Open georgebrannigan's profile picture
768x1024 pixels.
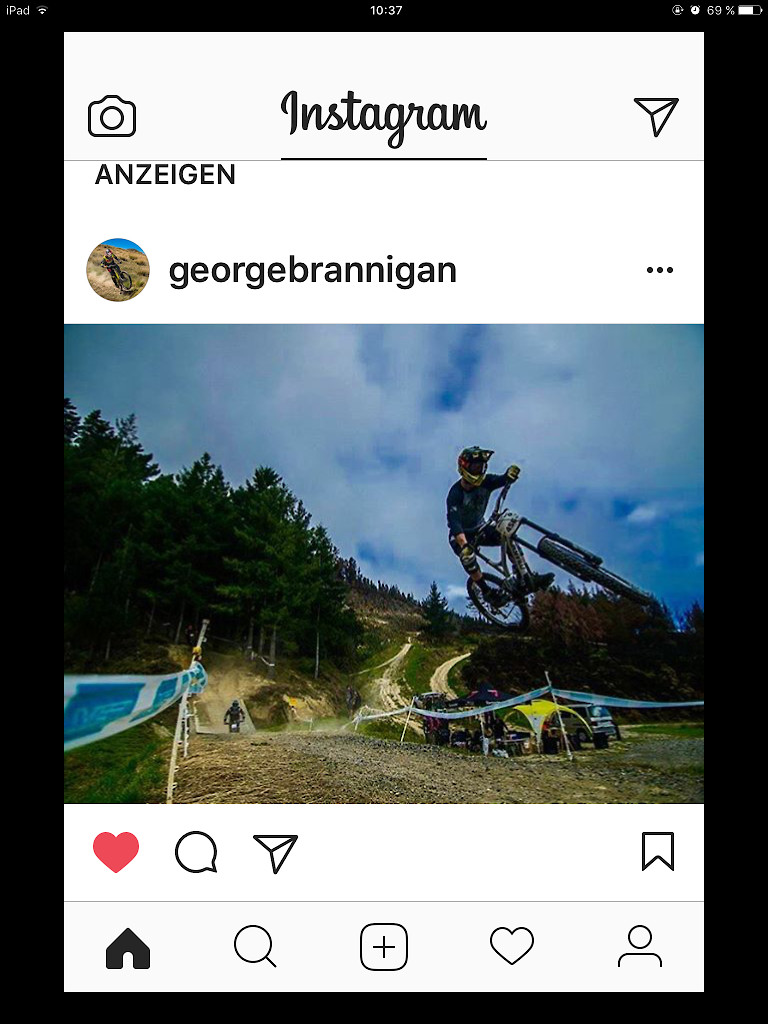(118, 270)
